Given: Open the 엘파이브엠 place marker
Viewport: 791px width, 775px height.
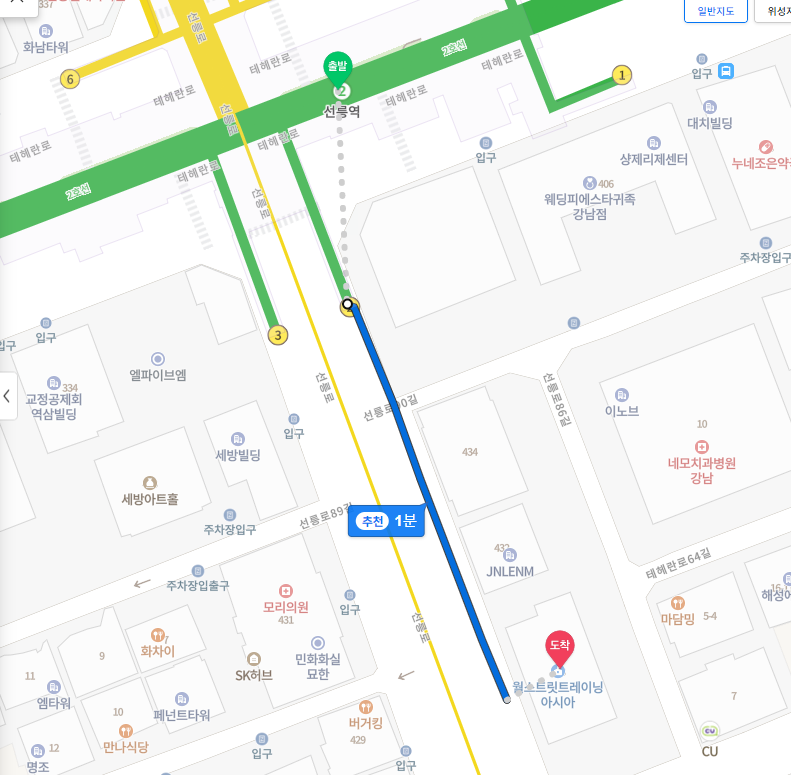Looking at the screenshot, I should pyautogui.click(x=157, y=359).
